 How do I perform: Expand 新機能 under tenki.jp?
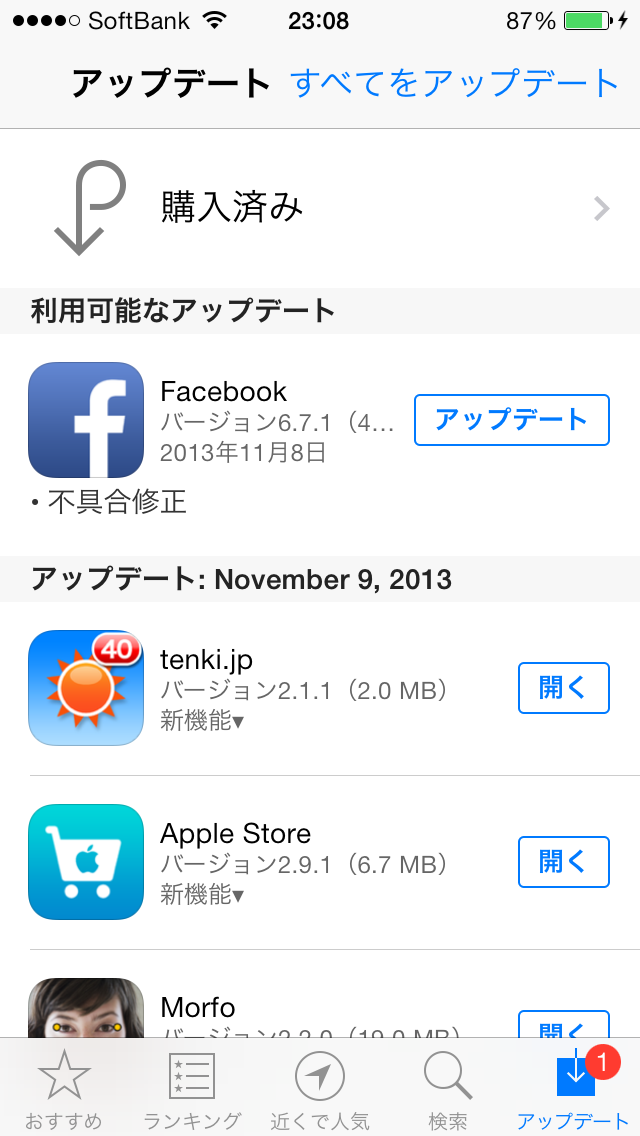(201, 721)
